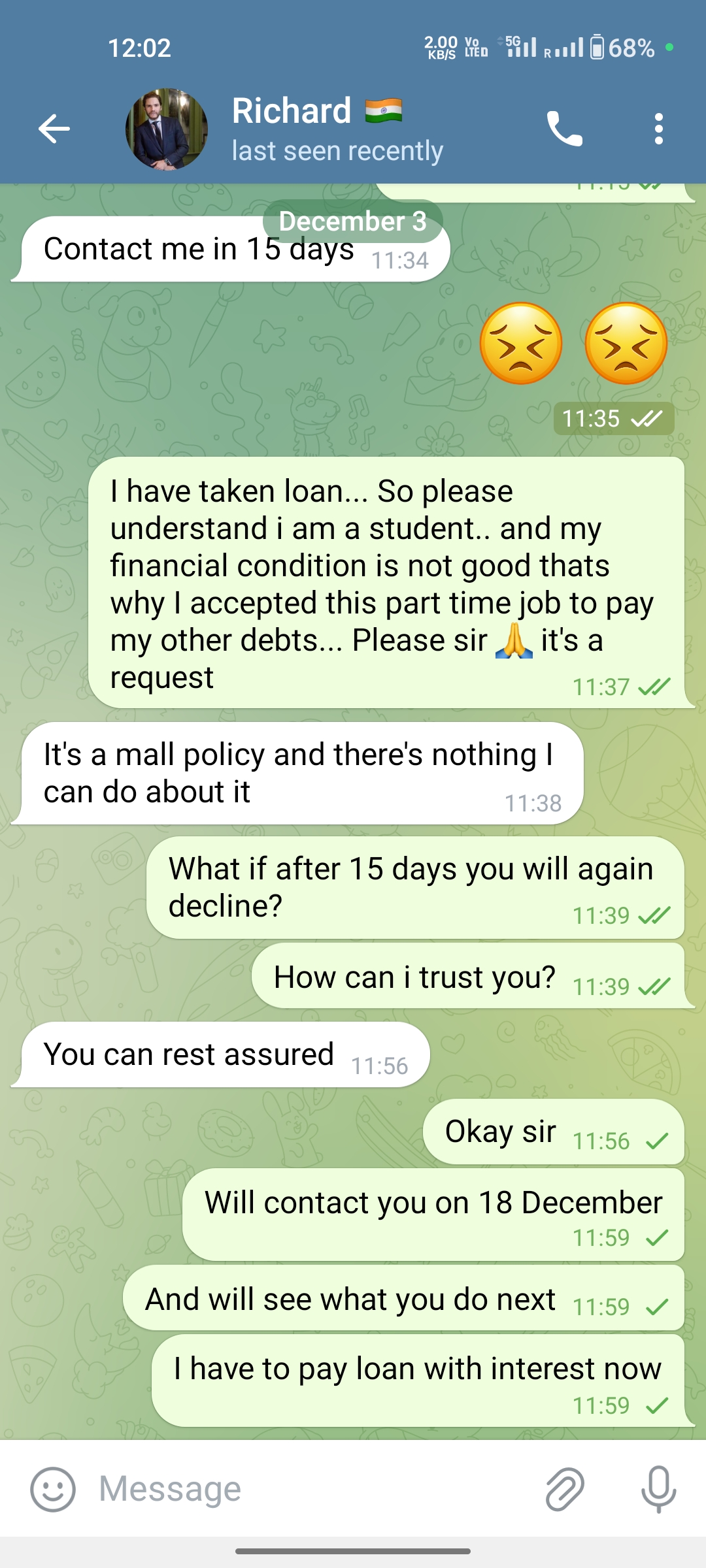Image resolution: width=706 pixels, height=1568 pixels.
Task: Tap the microphone to record voice
Action: coord(658,1490)
